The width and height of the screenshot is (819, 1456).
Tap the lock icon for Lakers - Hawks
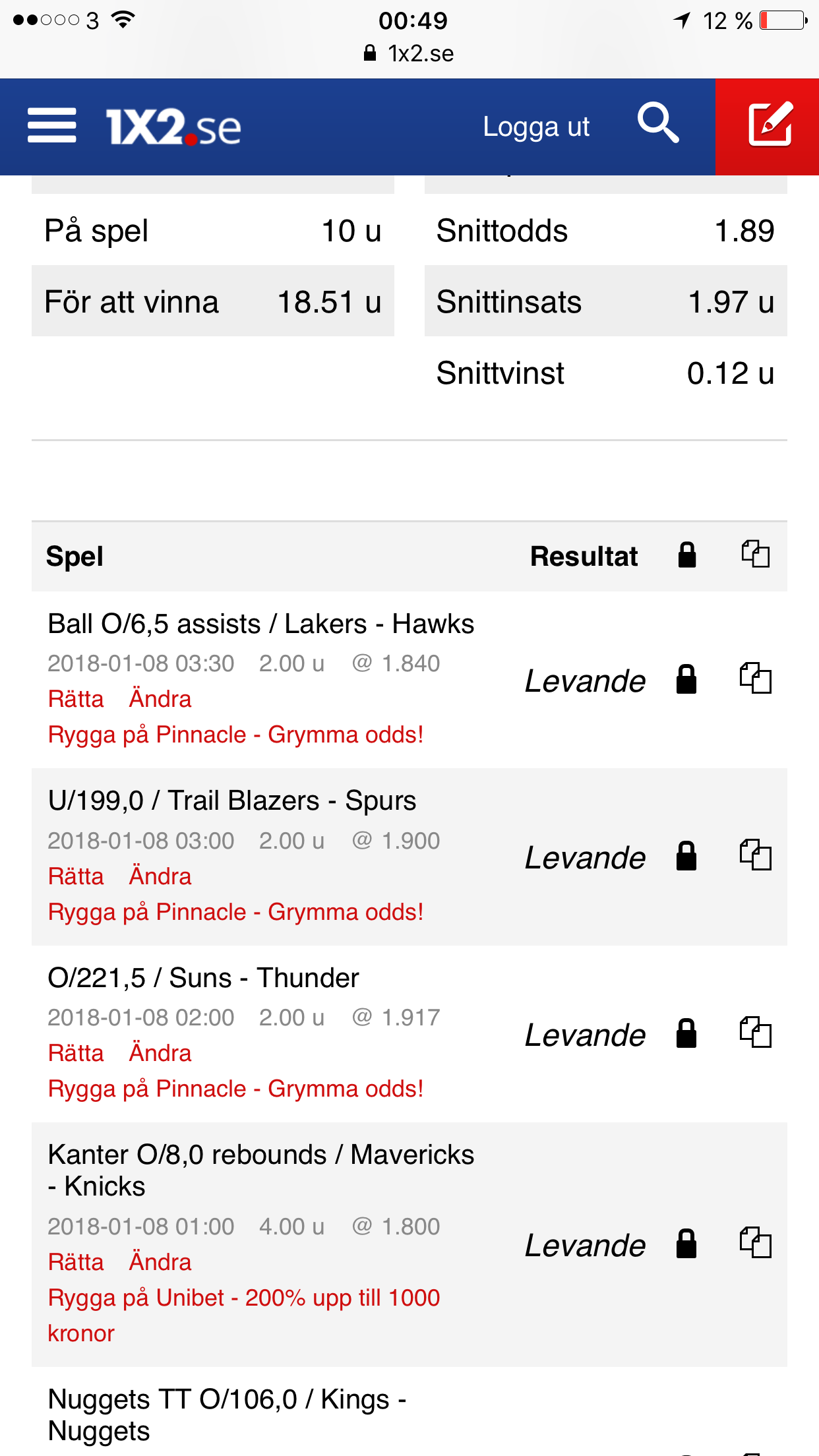(686, 680)
